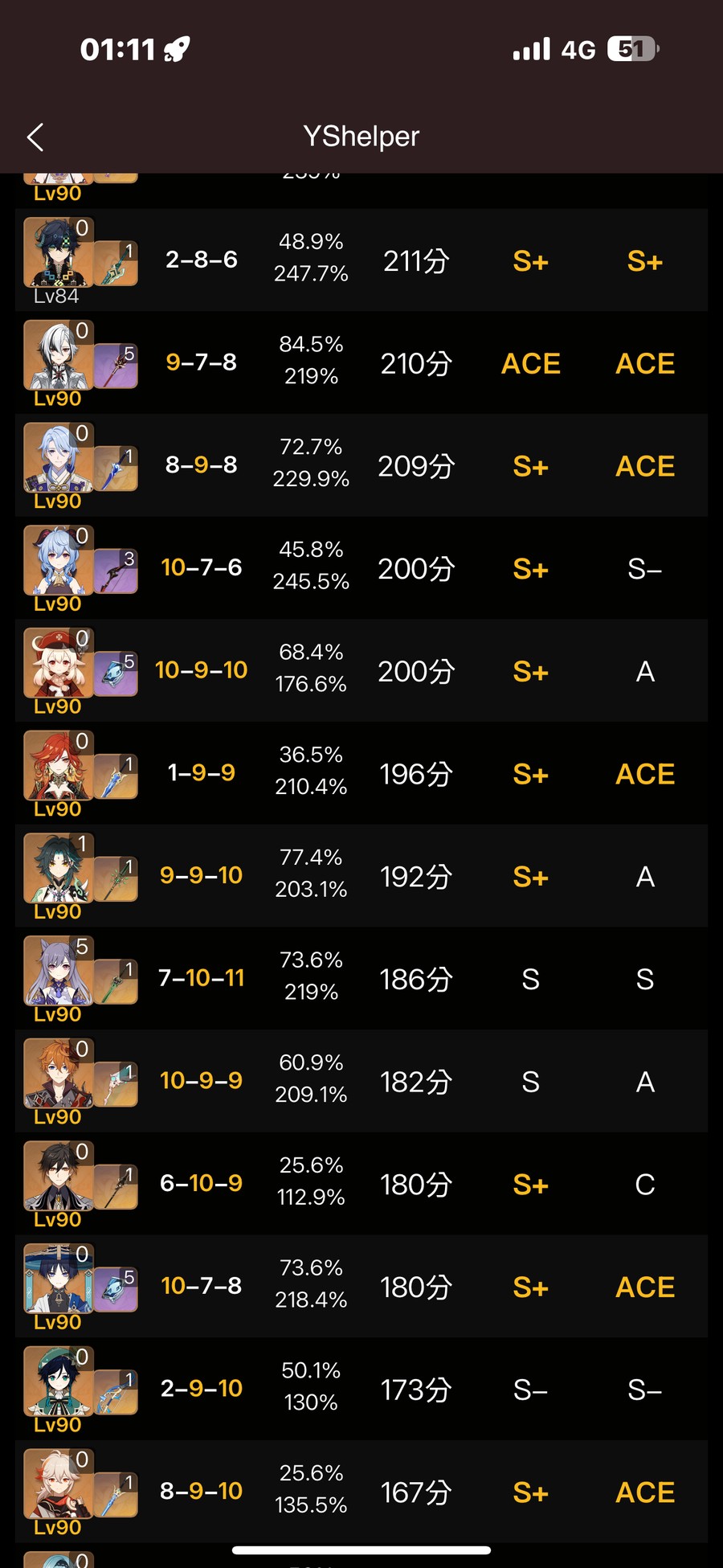
Task: Open the 180分 row with talents 6-10-9
Action: [361, 1183]
